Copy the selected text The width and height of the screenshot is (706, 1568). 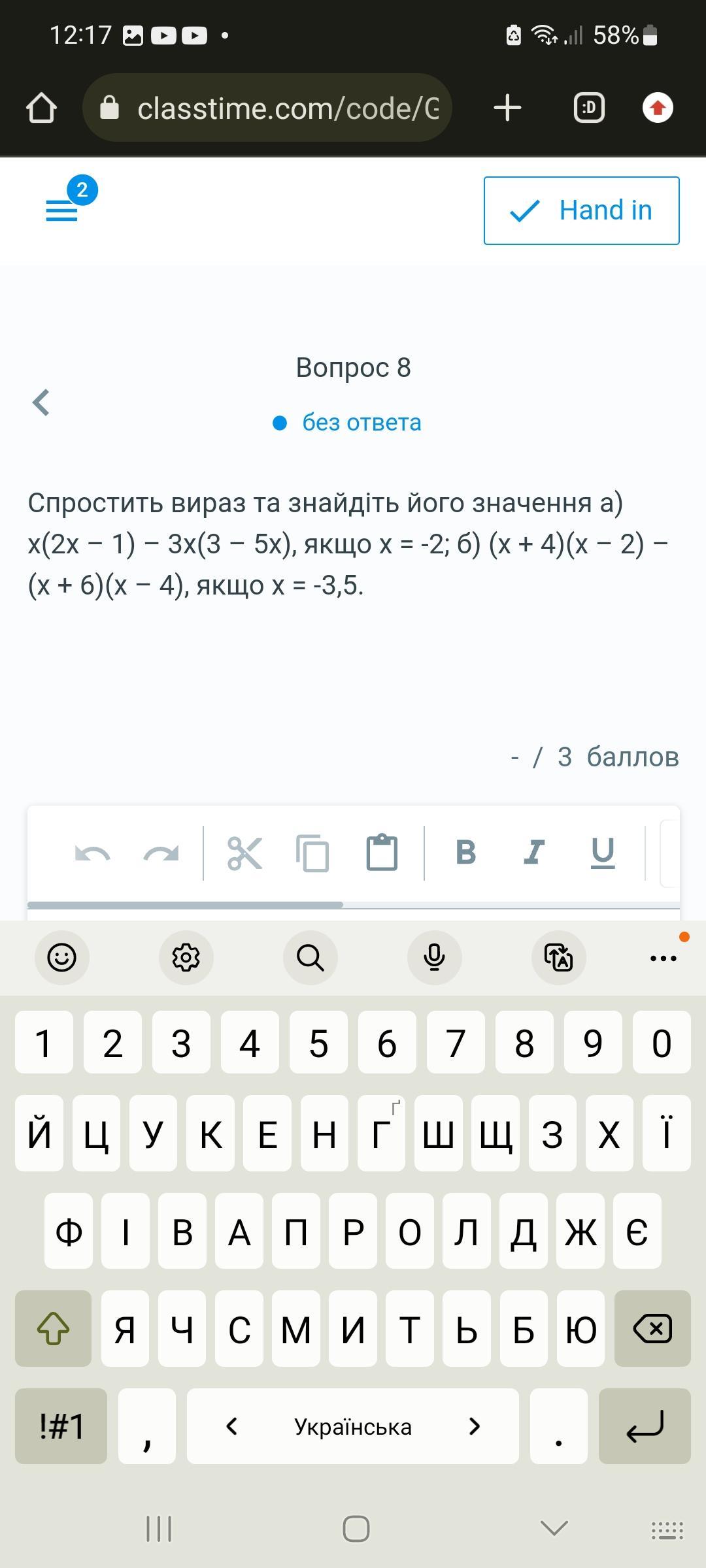pos(312,853)
